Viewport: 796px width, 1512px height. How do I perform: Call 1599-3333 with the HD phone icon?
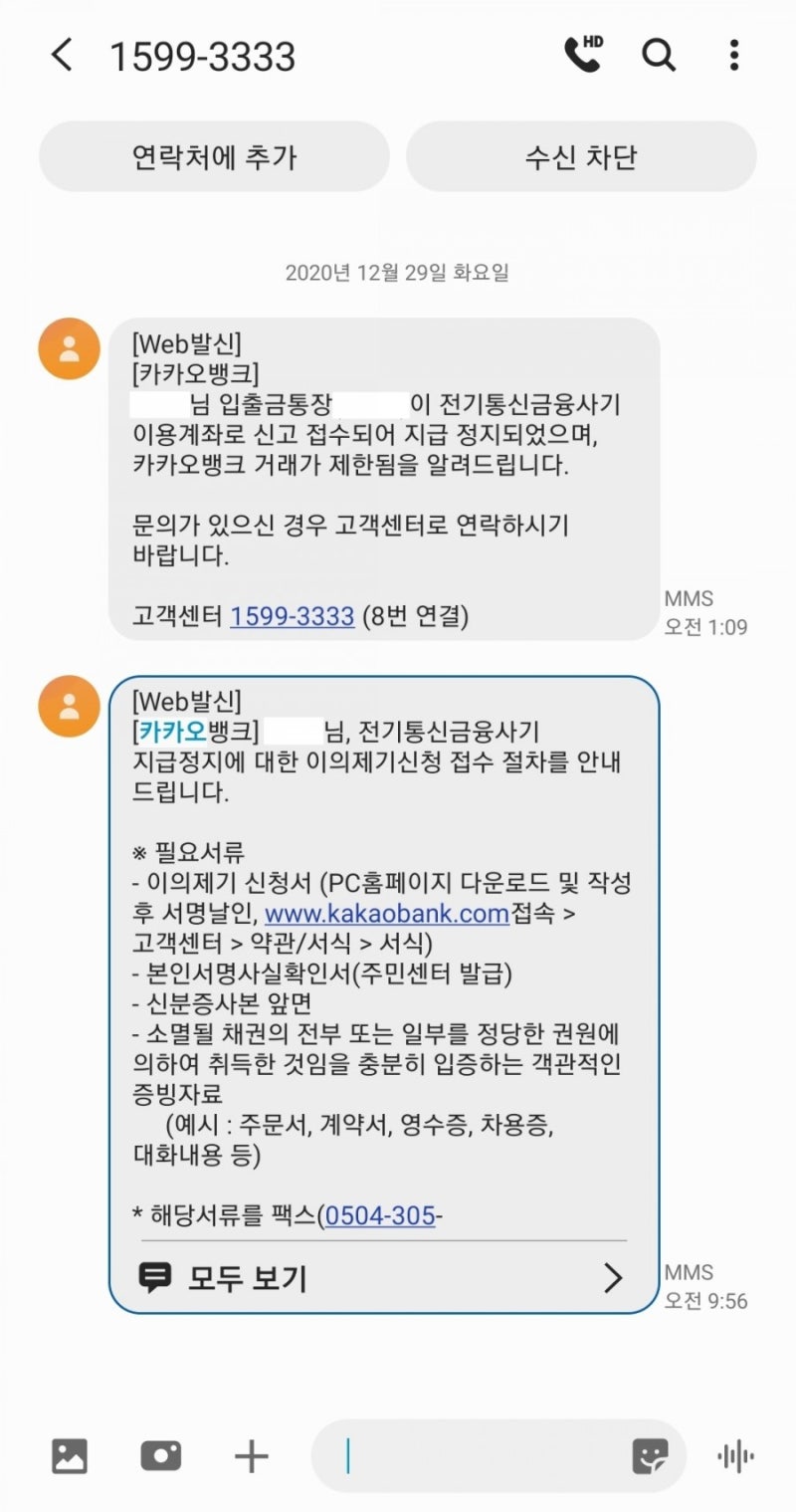(x=584, y=55)
